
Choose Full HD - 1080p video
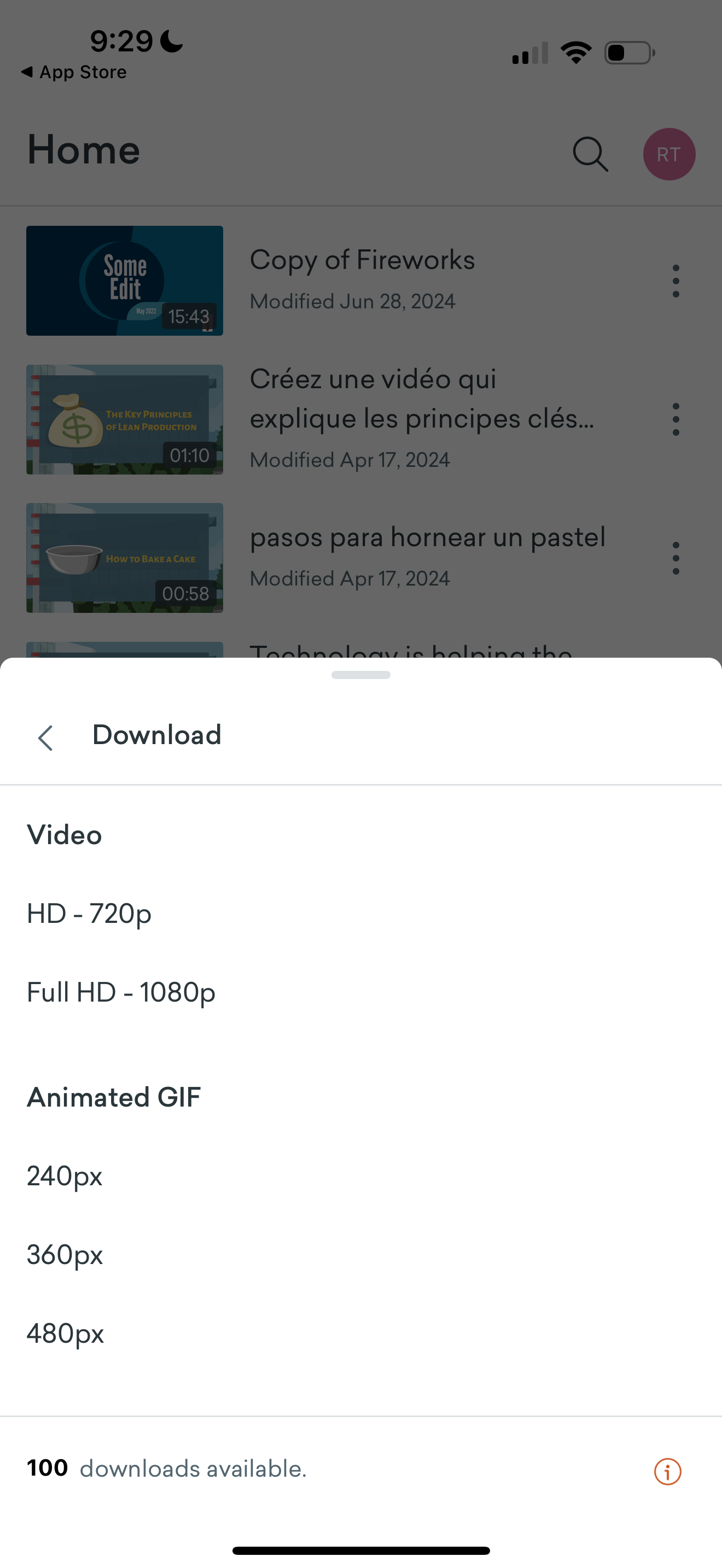pos(120,992)
